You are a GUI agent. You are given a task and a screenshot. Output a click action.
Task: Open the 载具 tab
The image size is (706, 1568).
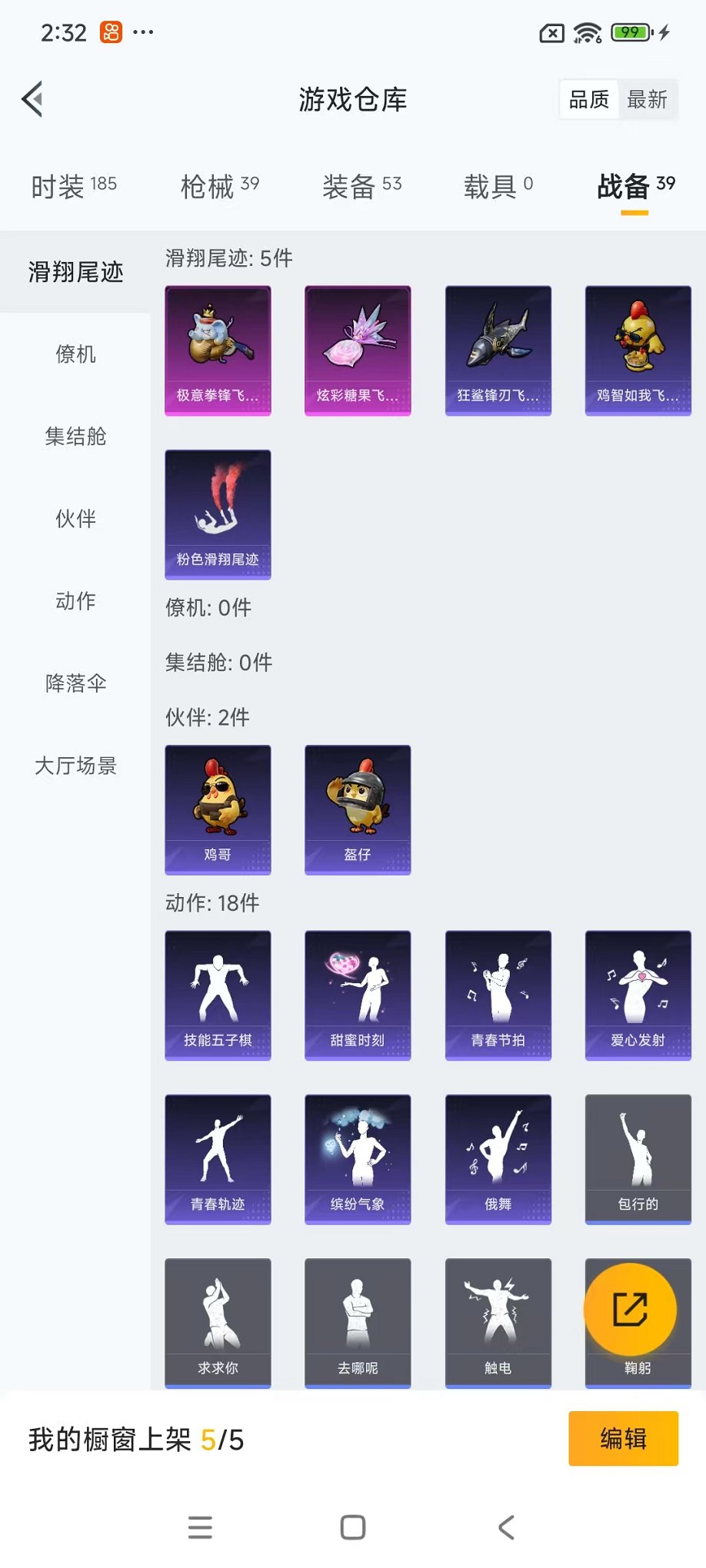tap(498, 186)
